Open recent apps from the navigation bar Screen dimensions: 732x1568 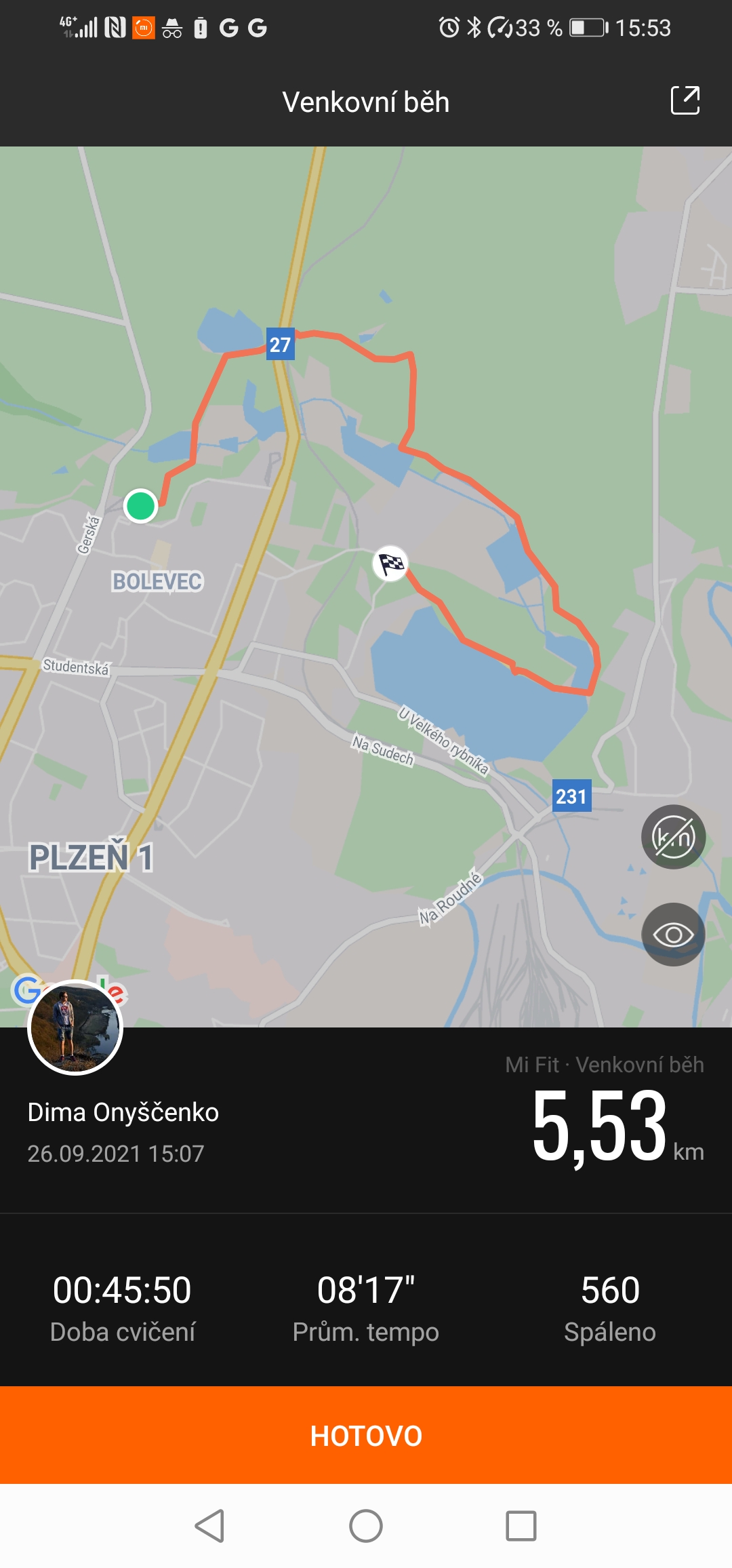[x=521, y=1526]
